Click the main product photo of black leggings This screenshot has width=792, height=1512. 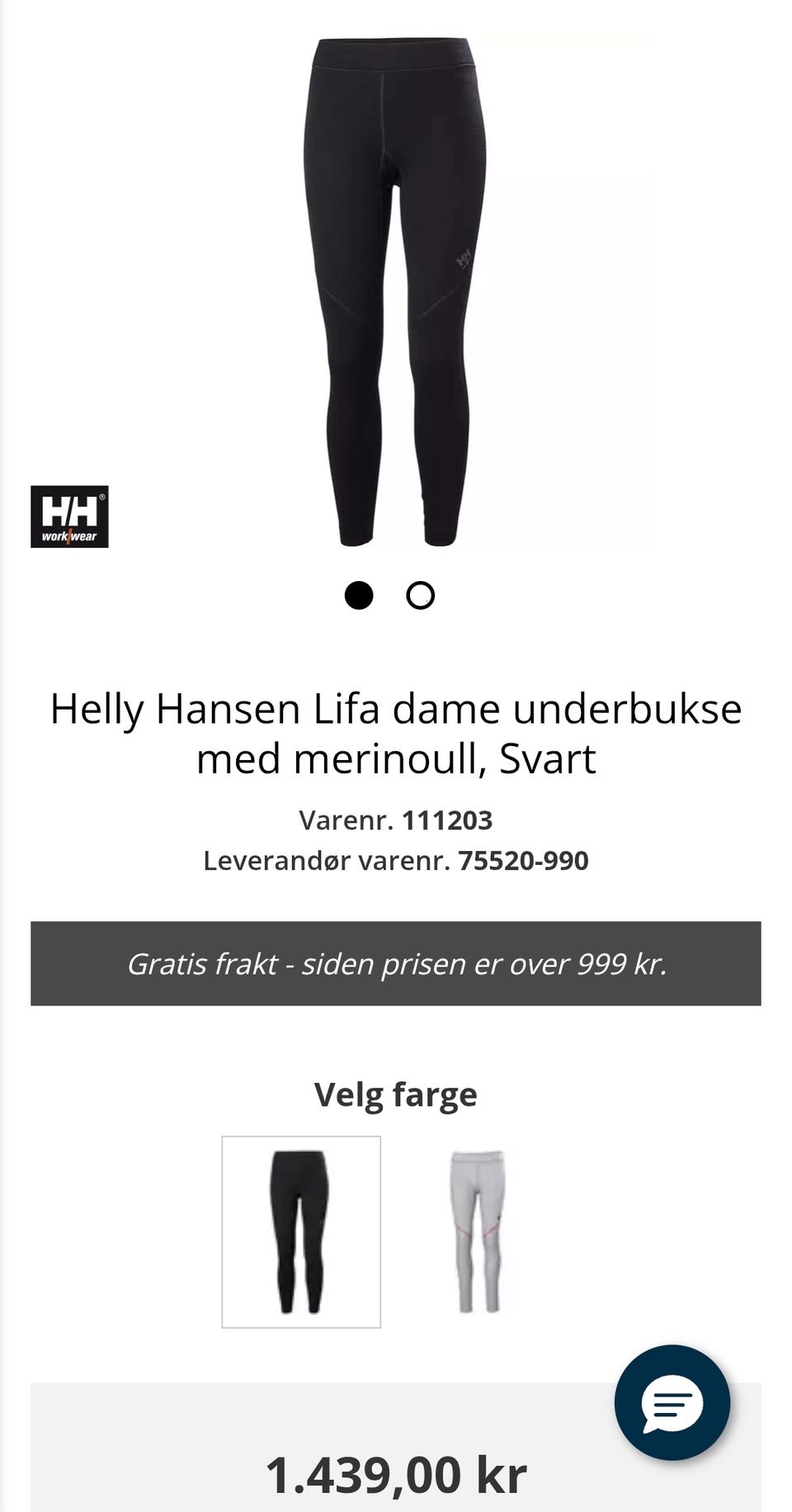tap(396, 289)
